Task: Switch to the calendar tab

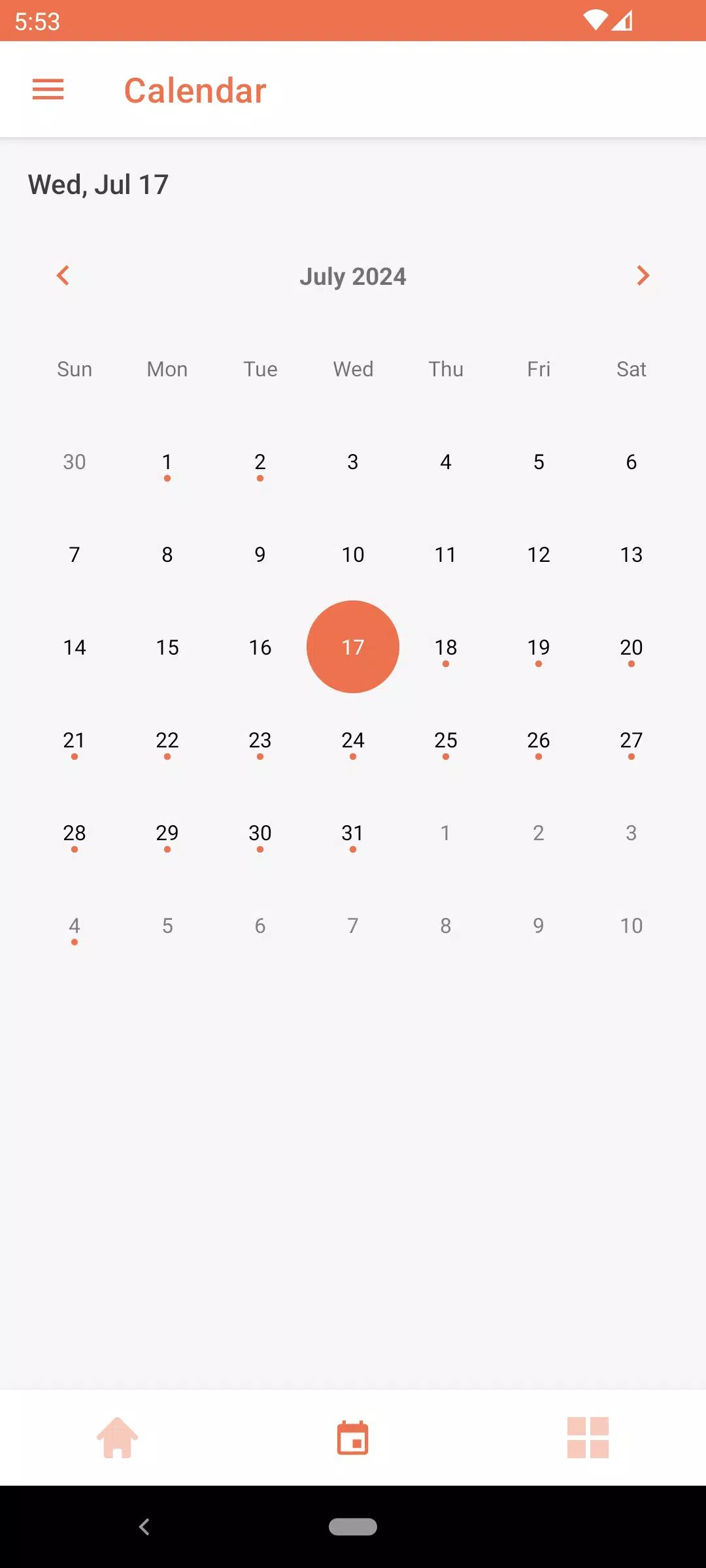Action: click(353, 1437)
